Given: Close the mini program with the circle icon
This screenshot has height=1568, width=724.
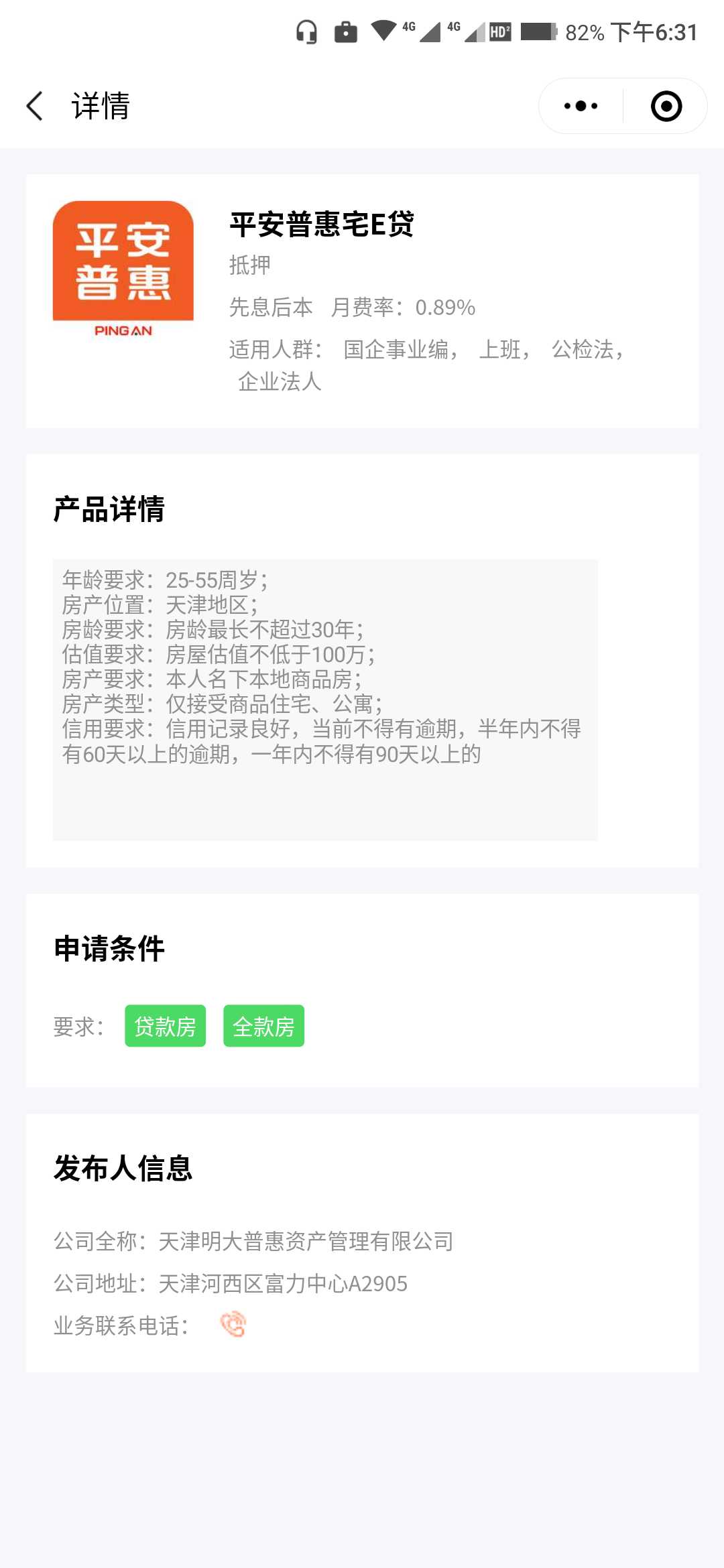Looking at the screenshot, I should [x=666, y=106].
